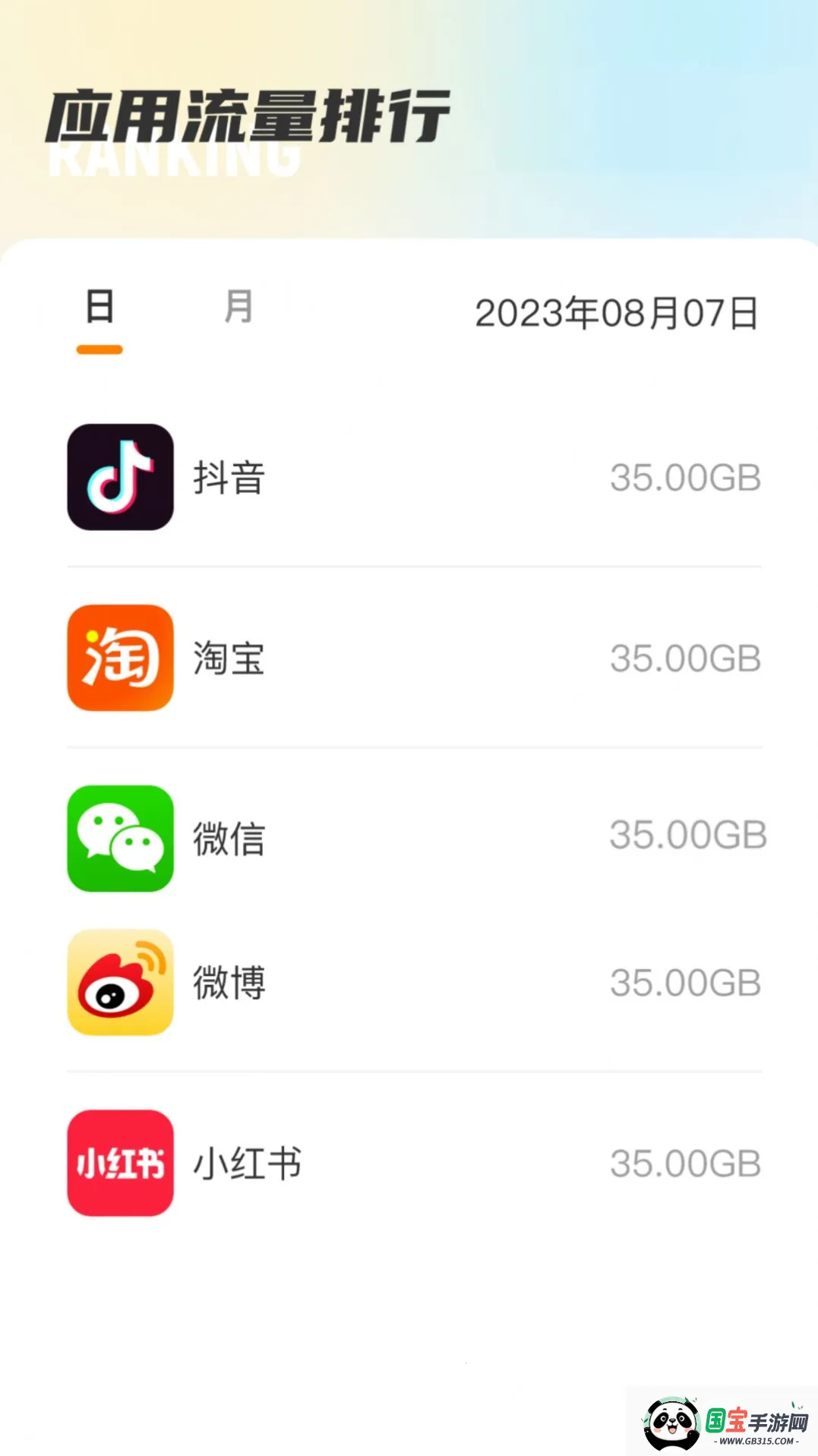Tap the 微信 green app icon

point(119,839)
